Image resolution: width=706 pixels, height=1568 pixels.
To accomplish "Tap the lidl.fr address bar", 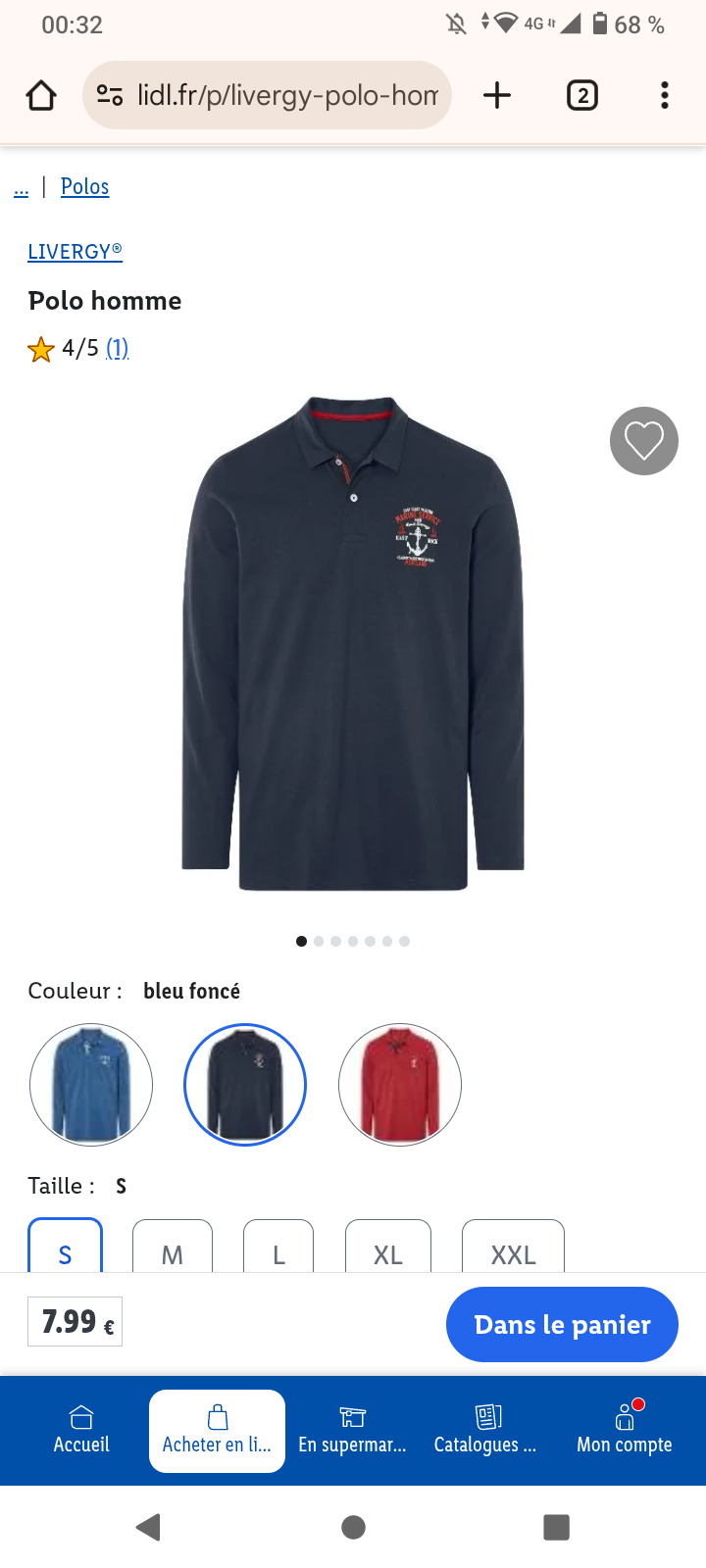I will [x=268, y=95].
